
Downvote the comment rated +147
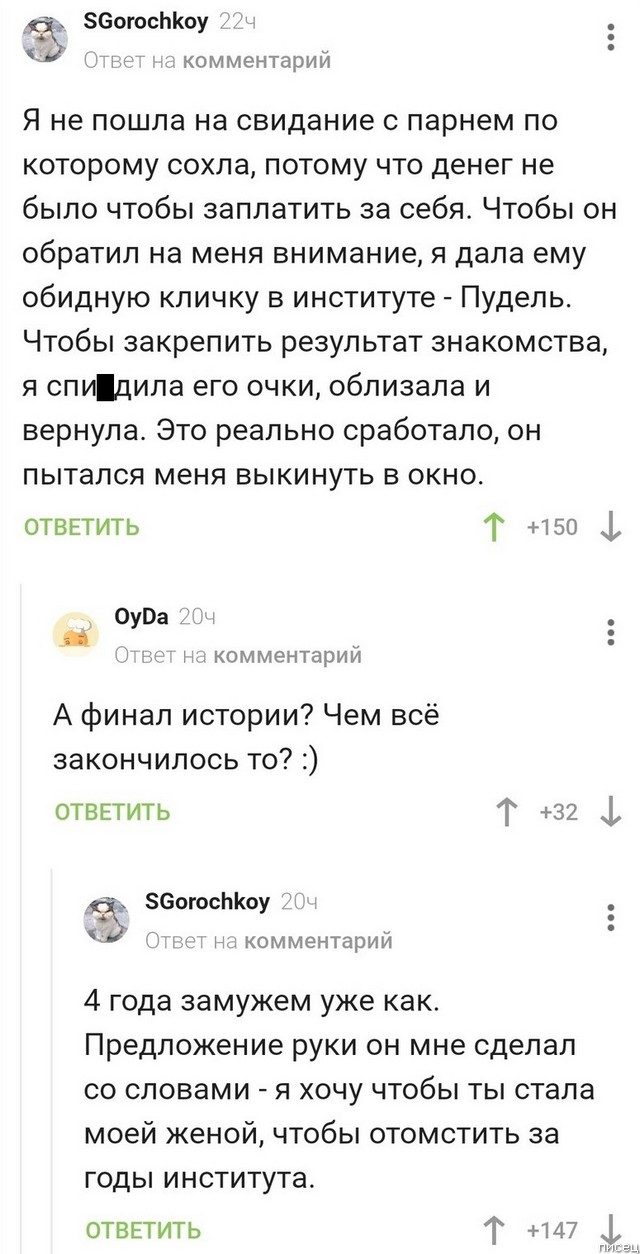click(611, 1230)
